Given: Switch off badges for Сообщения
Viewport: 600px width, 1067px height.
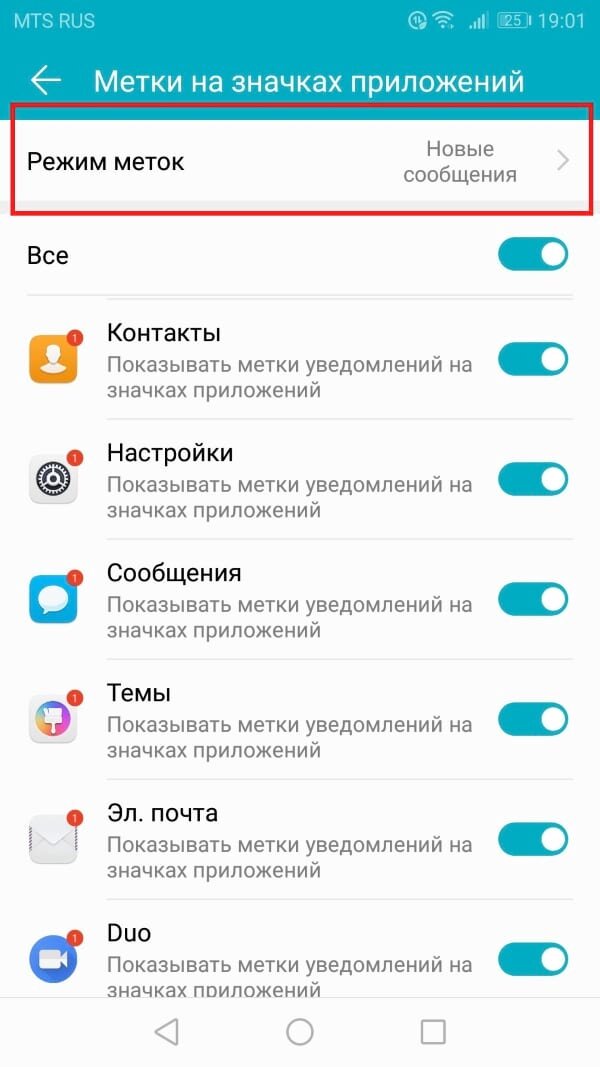Looking at the screenshot, I should click(x=532, y=599).
